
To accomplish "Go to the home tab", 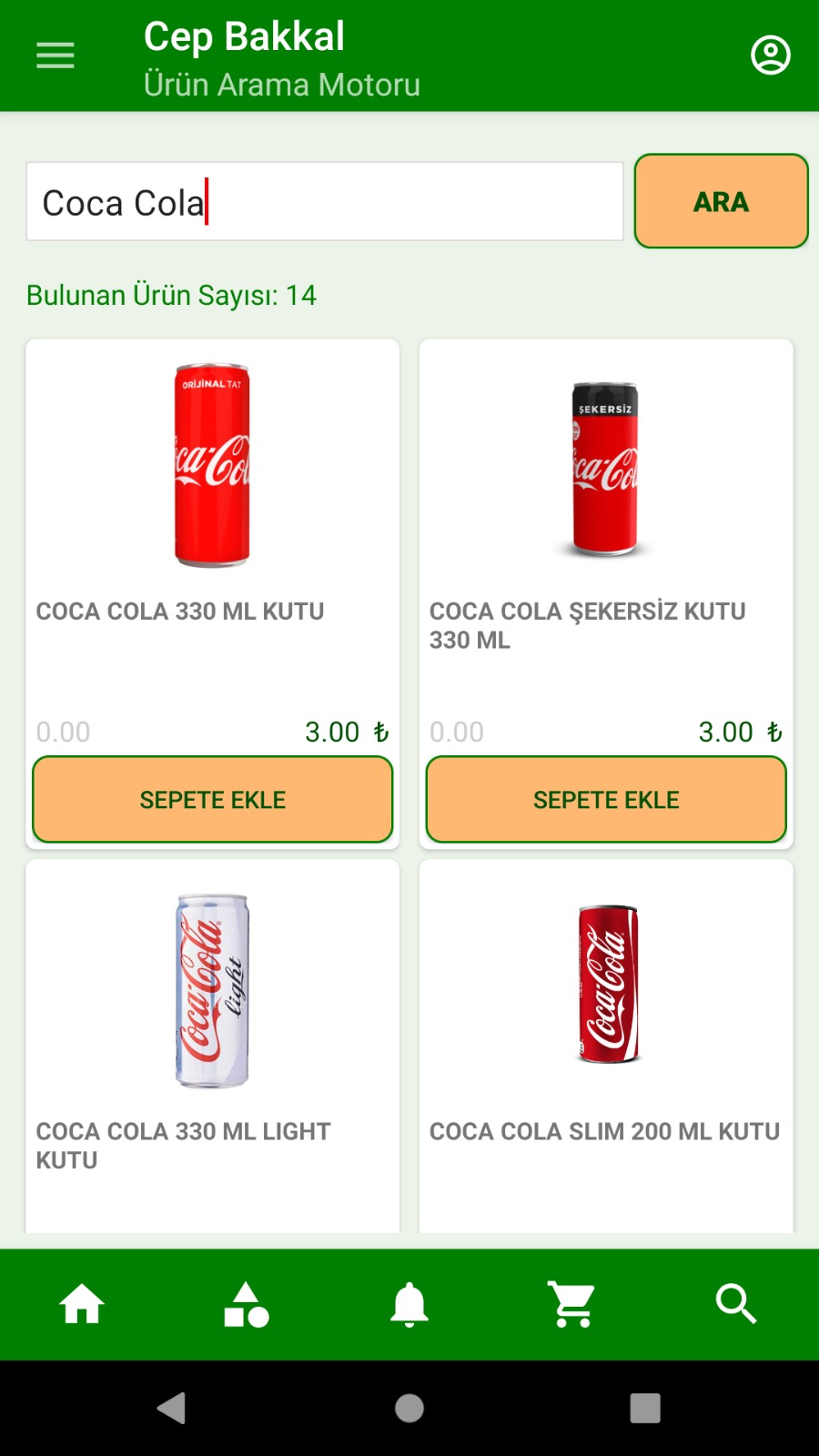I will (82, 1305).
